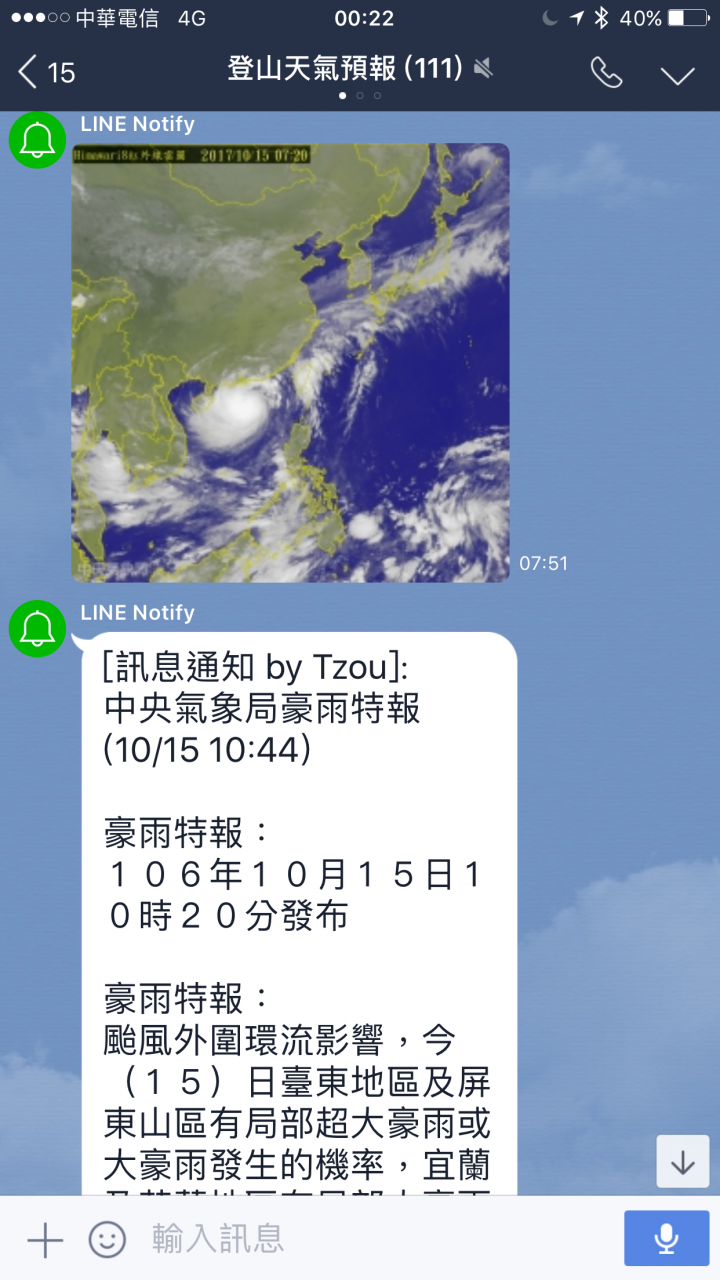Open the emoji sticker picker

(107, 1240)
